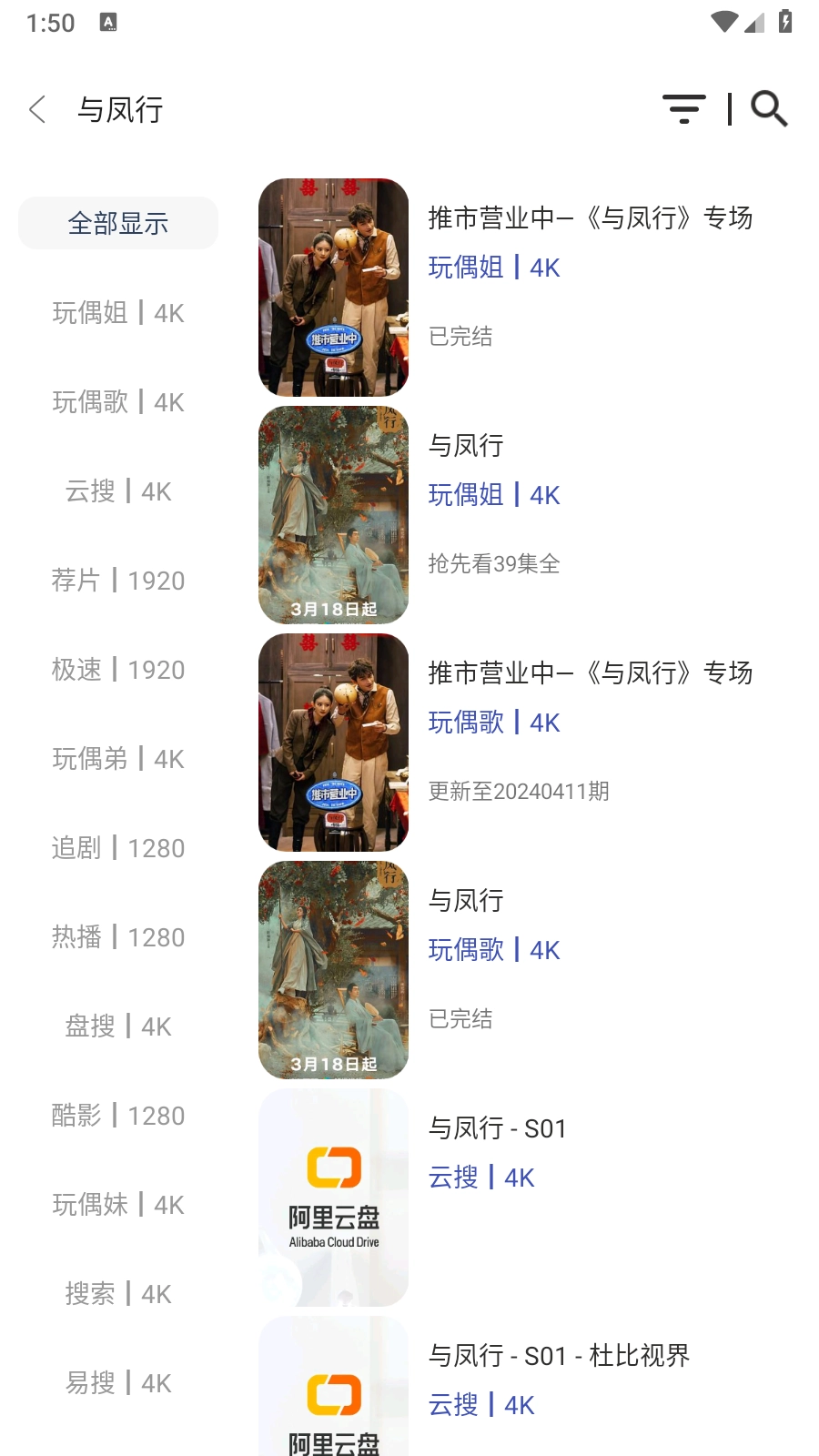Go back from 与凤行 results
This screenshot has height=1456, width=819.
pyautogui.click(x=37, y=110)
